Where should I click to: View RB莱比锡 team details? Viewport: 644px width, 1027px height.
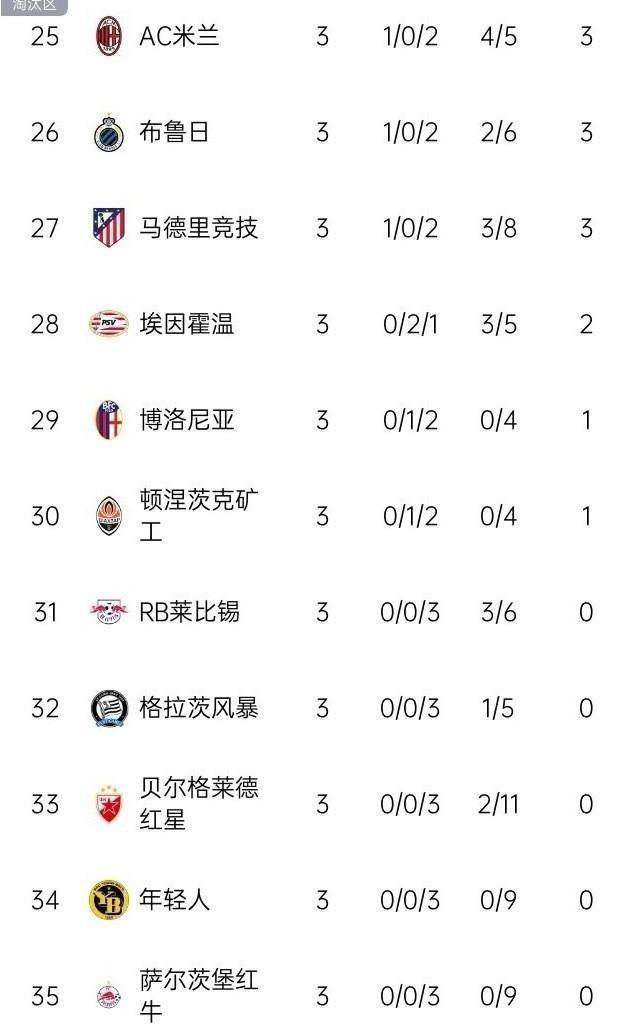[x=189, y=612]
